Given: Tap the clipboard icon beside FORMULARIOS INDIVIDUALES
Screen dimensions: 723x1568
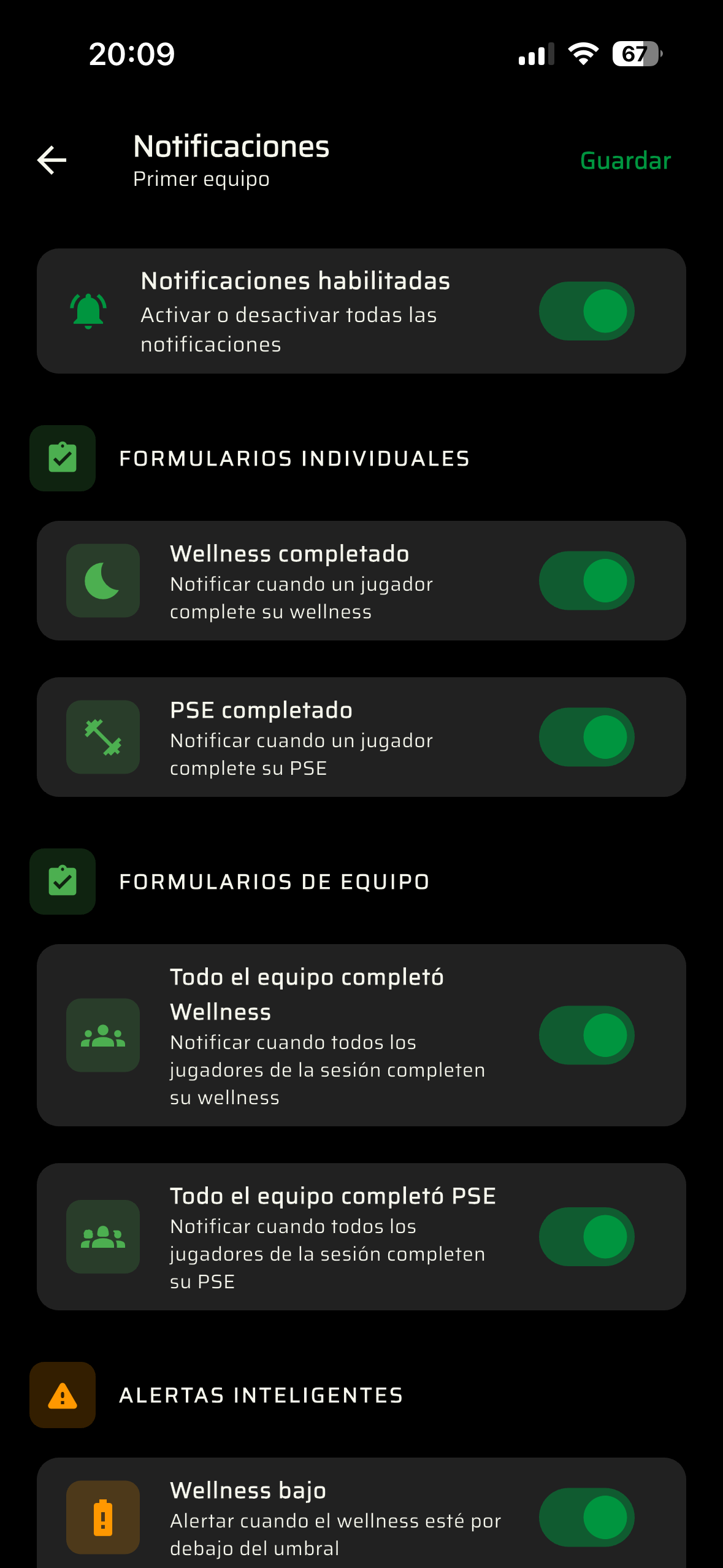Looking at the screenshot, I should click(62, 458).
